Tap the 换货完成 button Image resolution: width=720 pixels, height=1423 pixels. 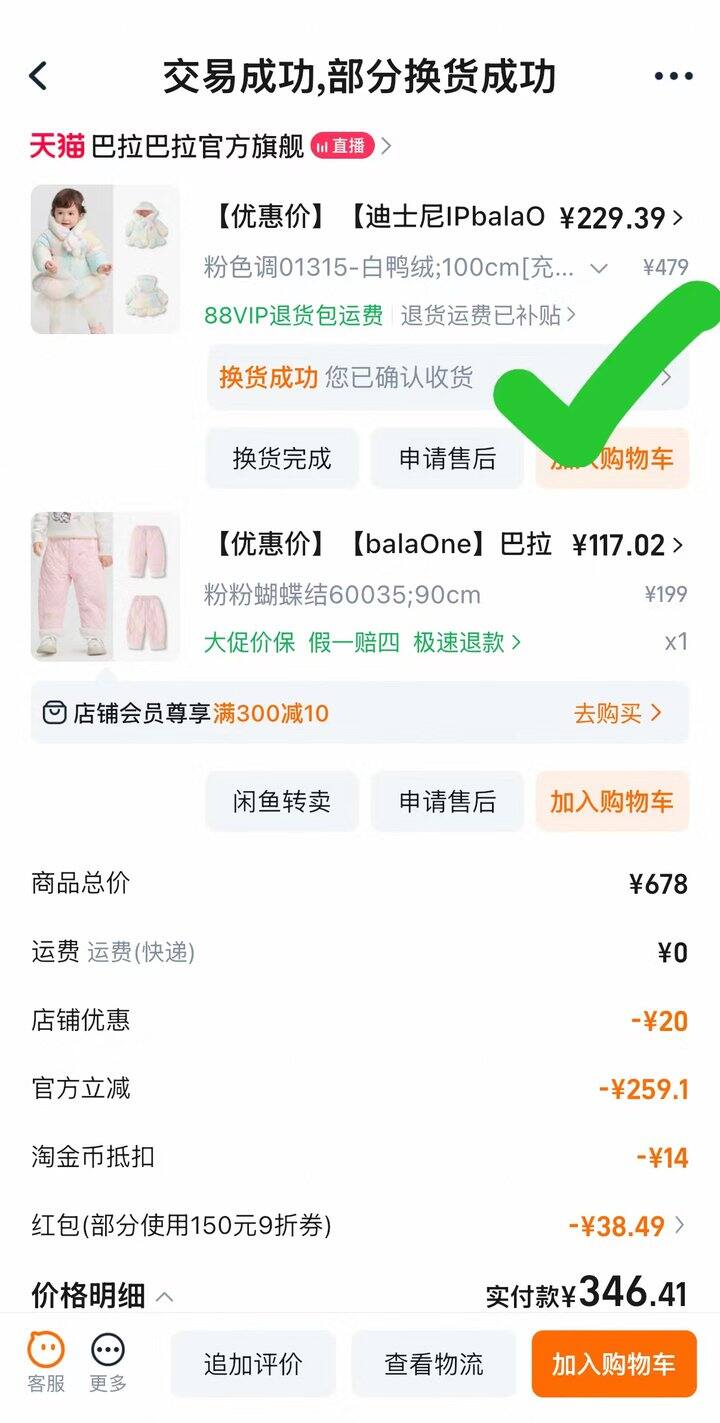pos(281,459)
